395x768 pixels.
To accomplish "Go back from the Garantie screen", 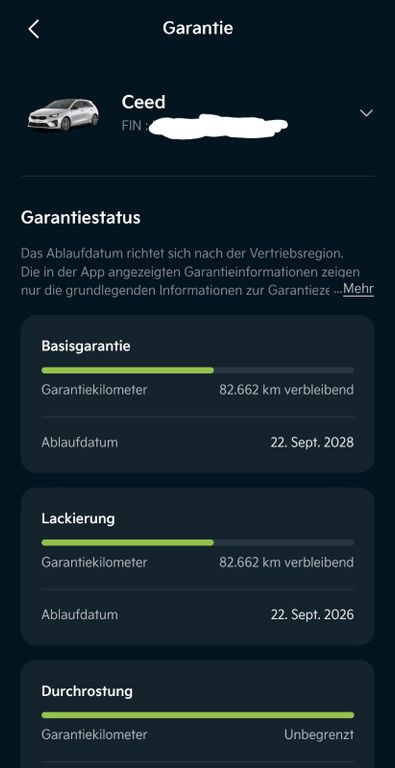I will point(33,29).
